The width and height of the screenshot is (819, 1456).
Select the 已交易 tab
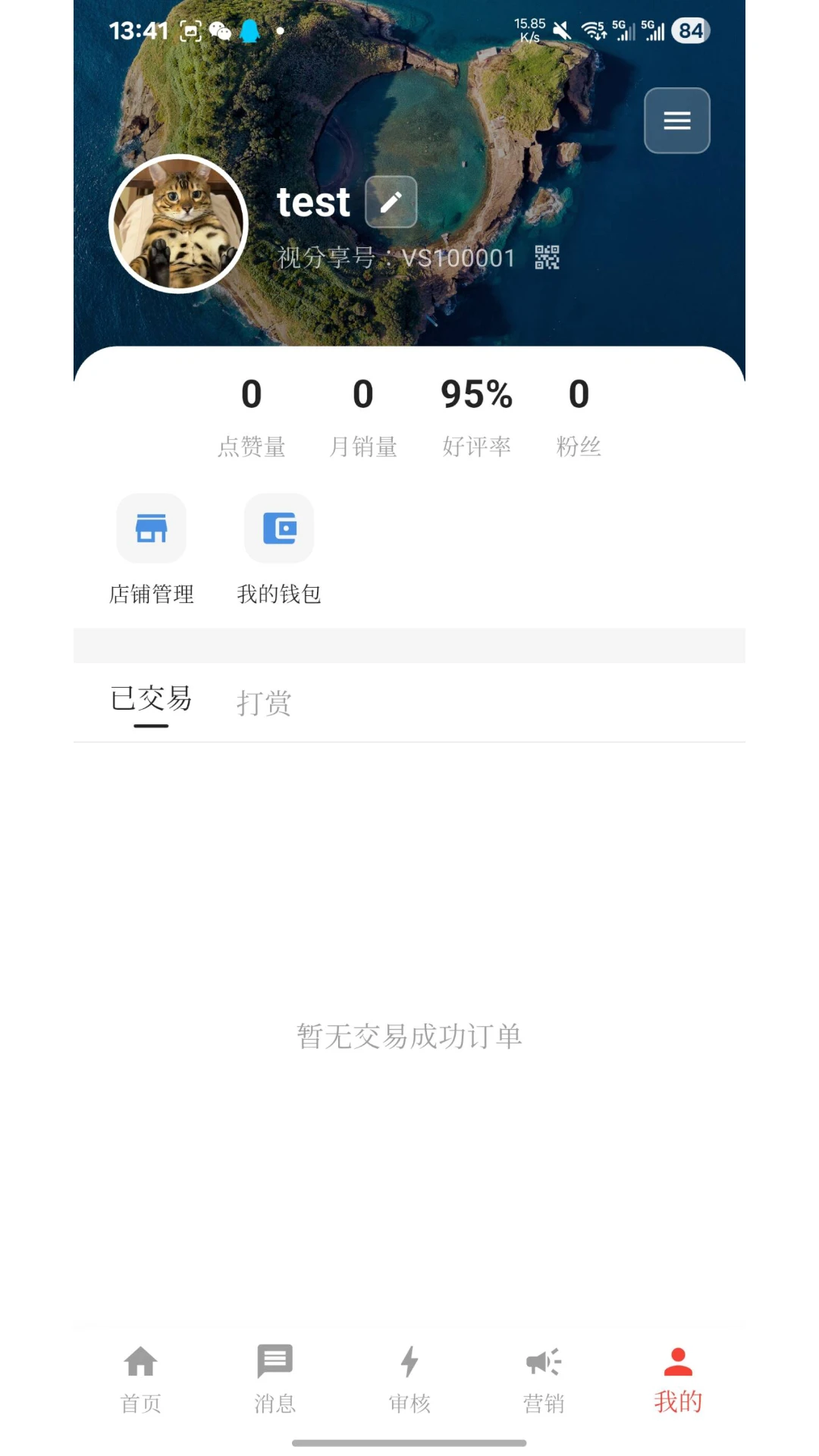[151, 699]
